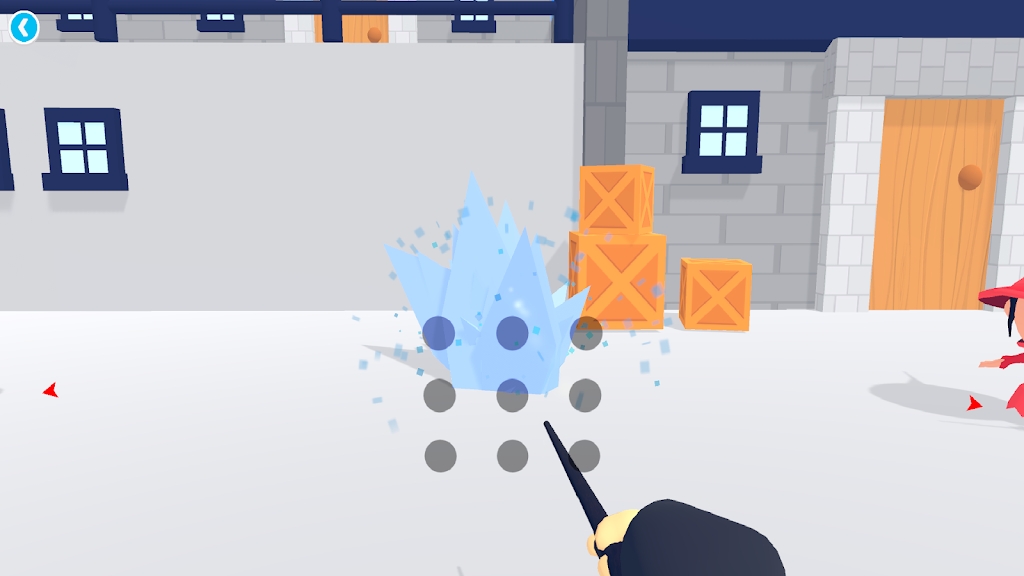Select the center dot of the spell grid

pos(512,395)
